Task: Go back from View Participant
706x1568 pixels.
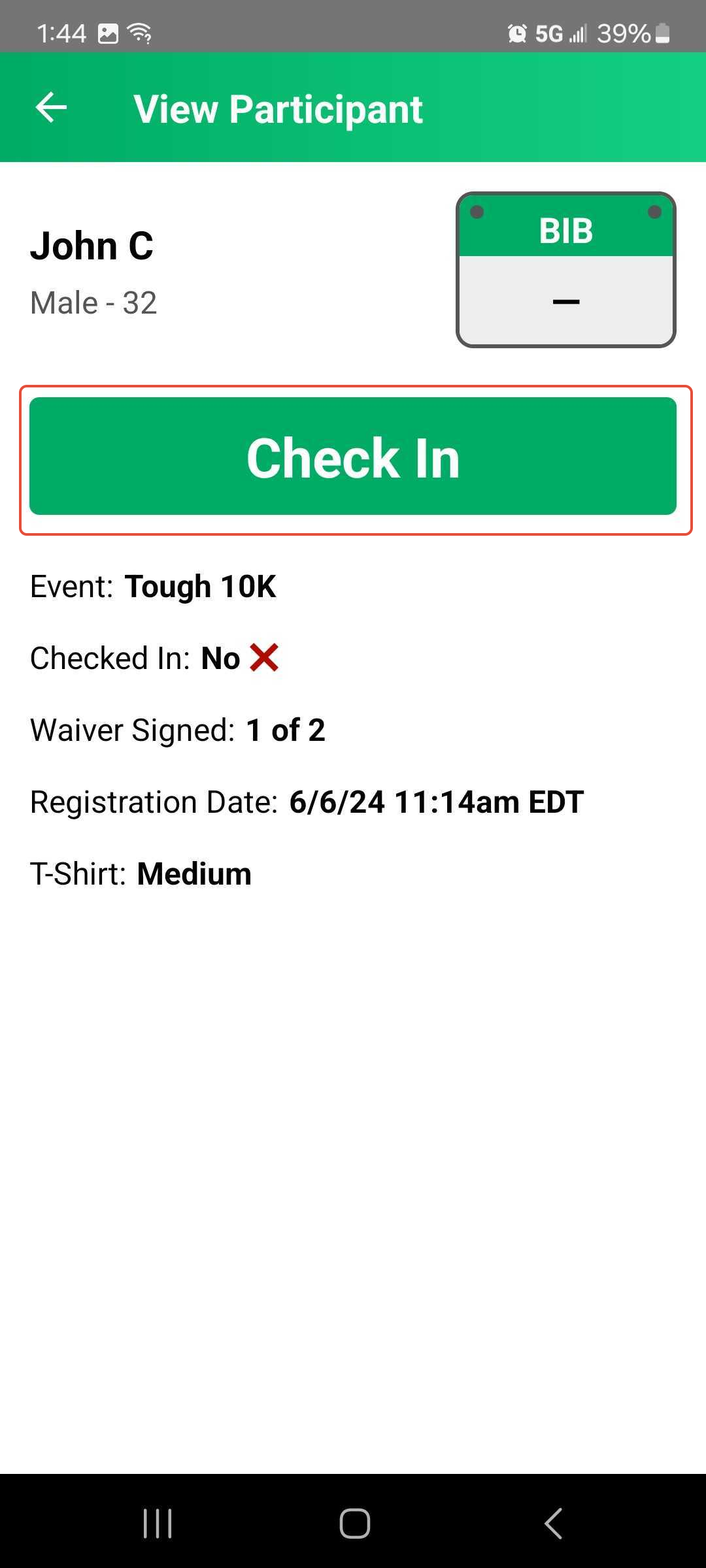Action: click(x=51, y=108)
